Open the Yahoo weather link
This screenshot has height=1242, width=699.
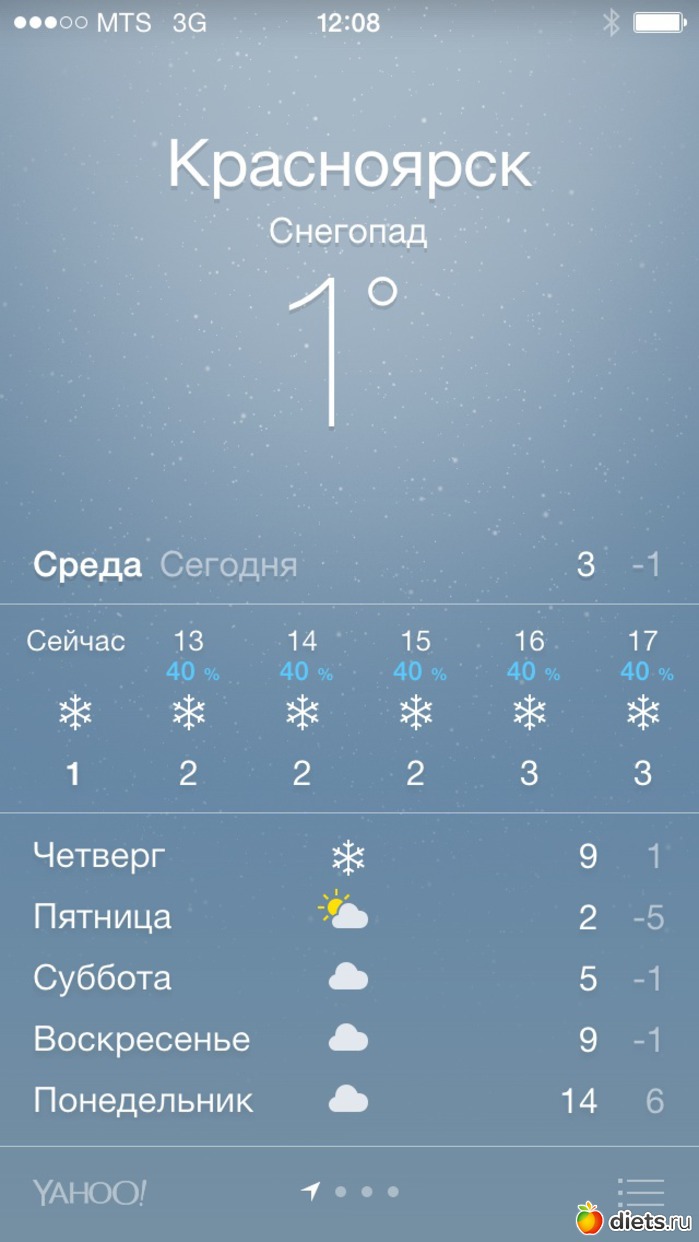pyautogui.click(x=89, y=1192)
